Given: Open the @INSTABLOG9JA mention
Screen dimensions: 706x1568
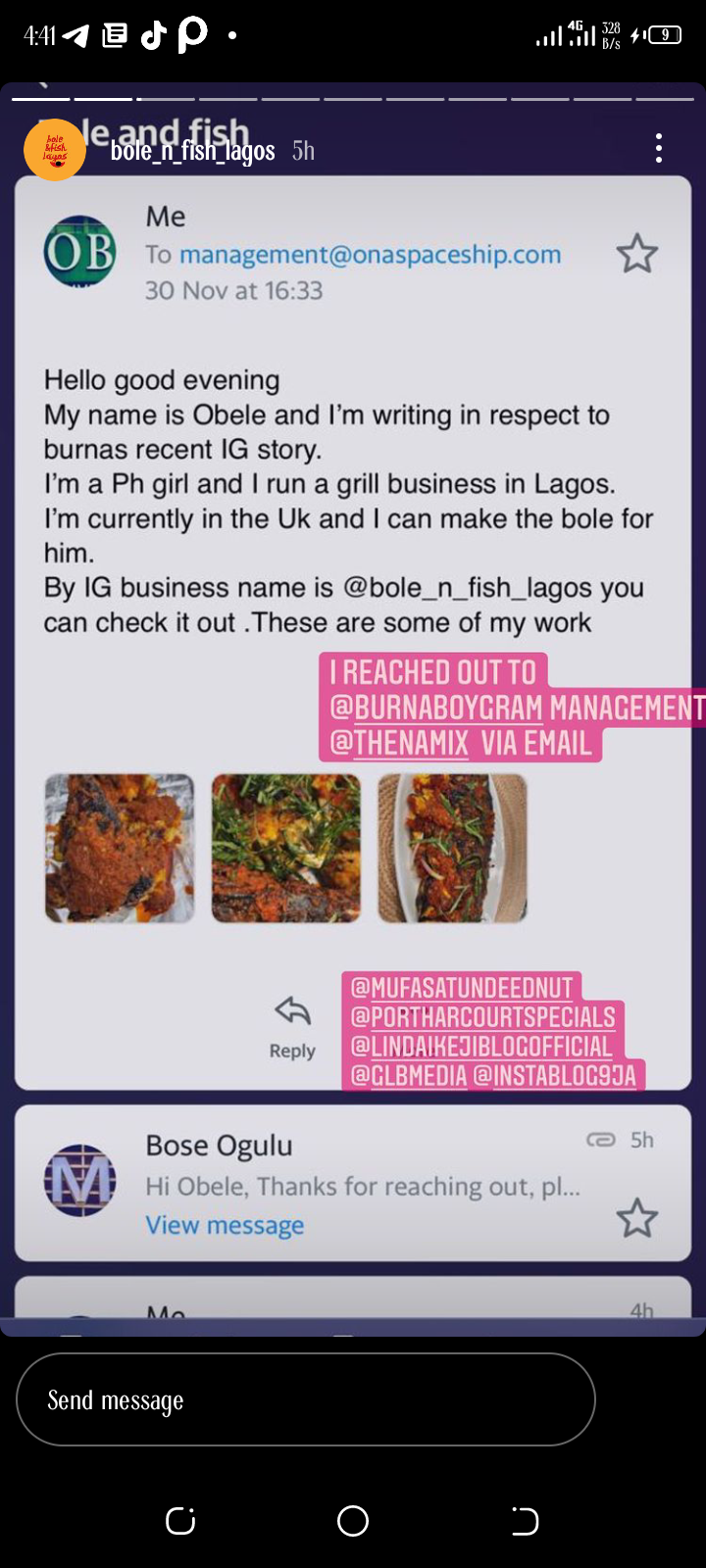Looking at the screenshot, I should (555, 1076).
